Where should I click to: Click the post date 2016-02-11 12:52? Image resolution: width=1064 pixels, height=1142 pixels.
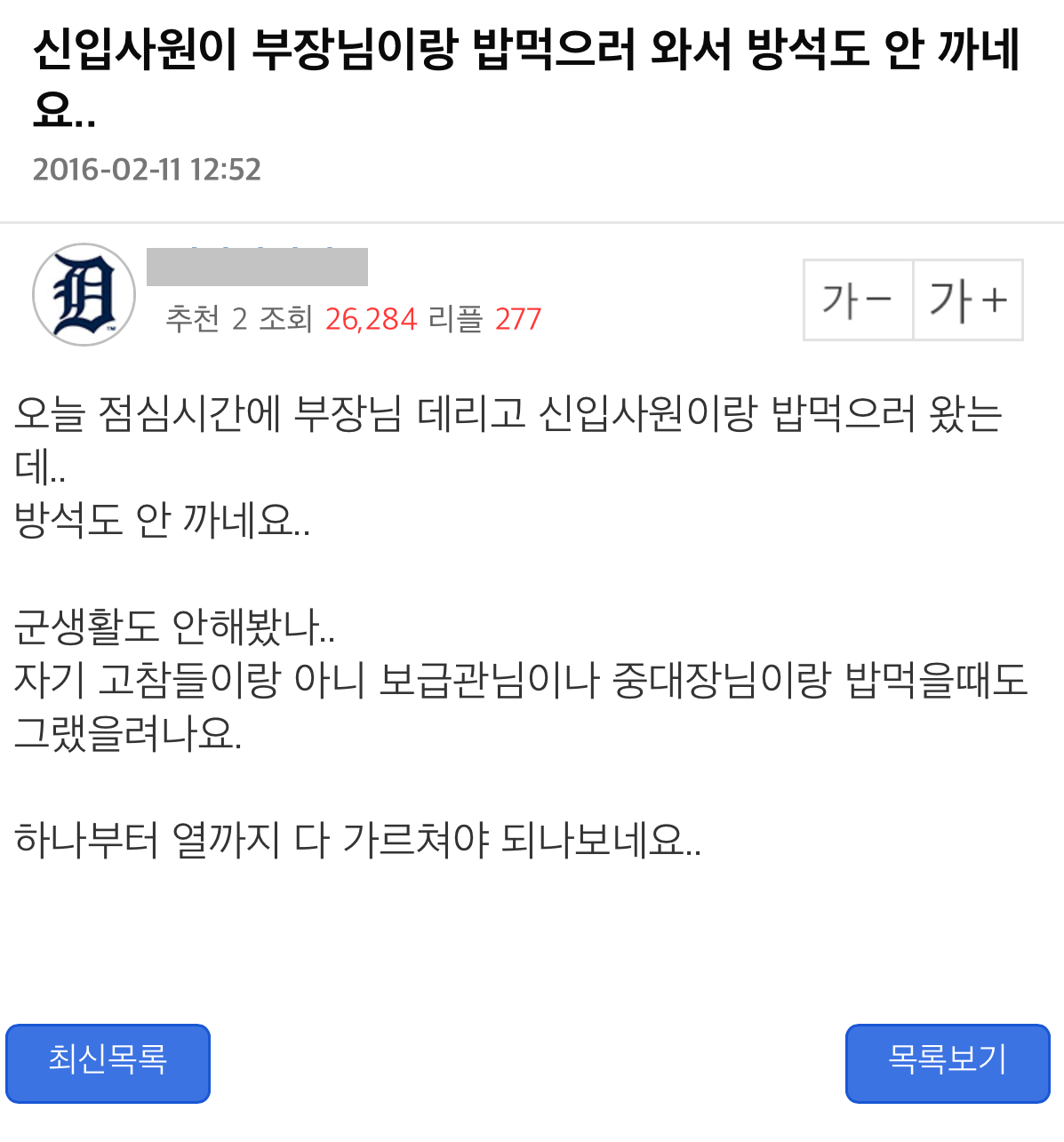(147, 169)
